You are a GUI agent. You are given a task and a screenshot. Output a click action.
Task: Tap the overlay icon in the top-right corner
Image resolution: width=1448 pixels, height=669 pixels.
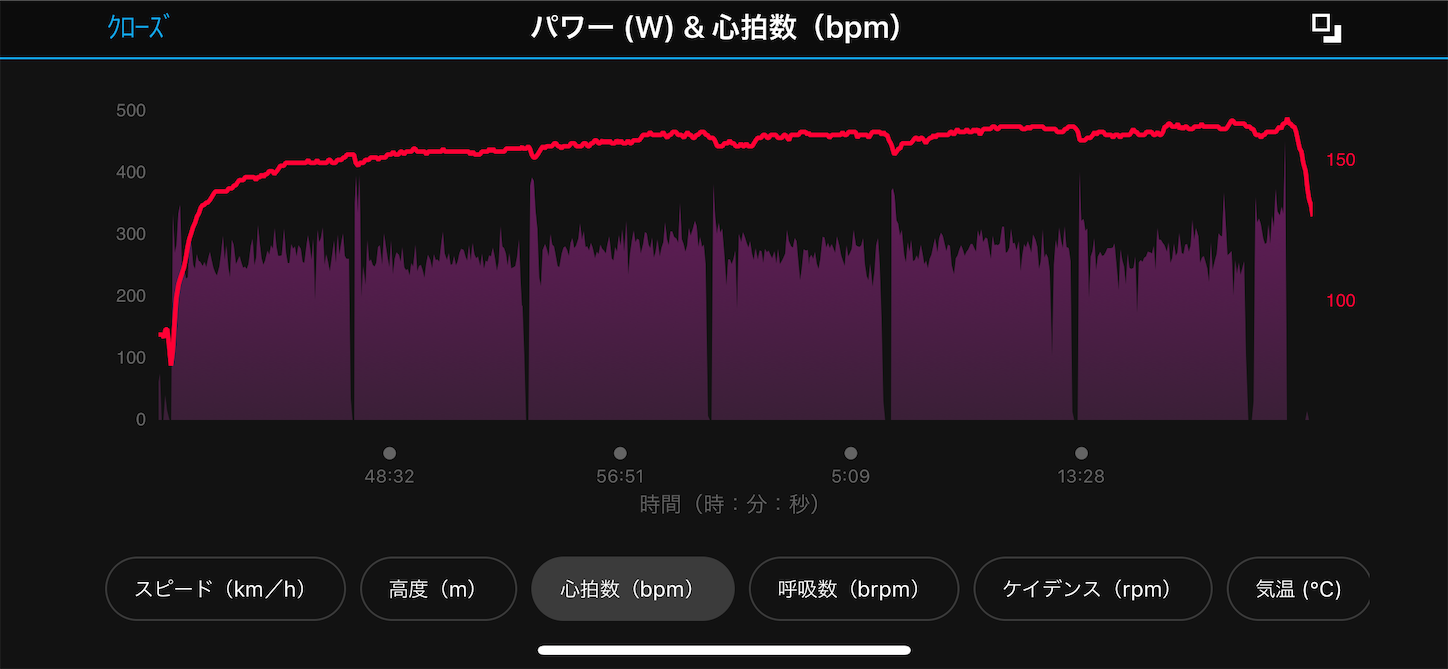tap(1326, 28)
